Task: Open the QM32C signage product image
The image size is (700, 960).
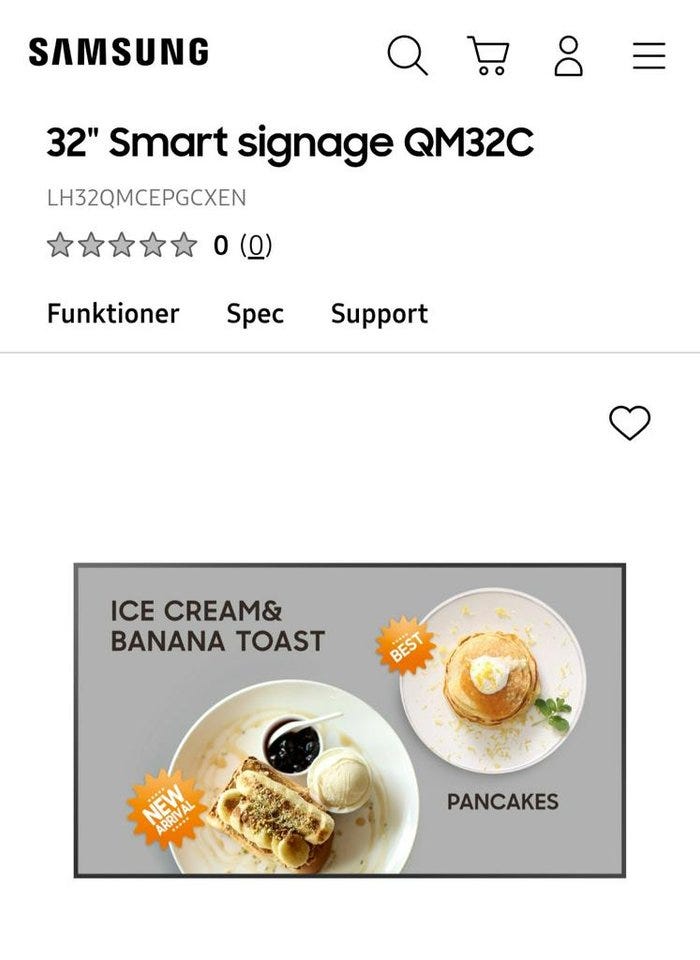Action: [x=350, y=720]
